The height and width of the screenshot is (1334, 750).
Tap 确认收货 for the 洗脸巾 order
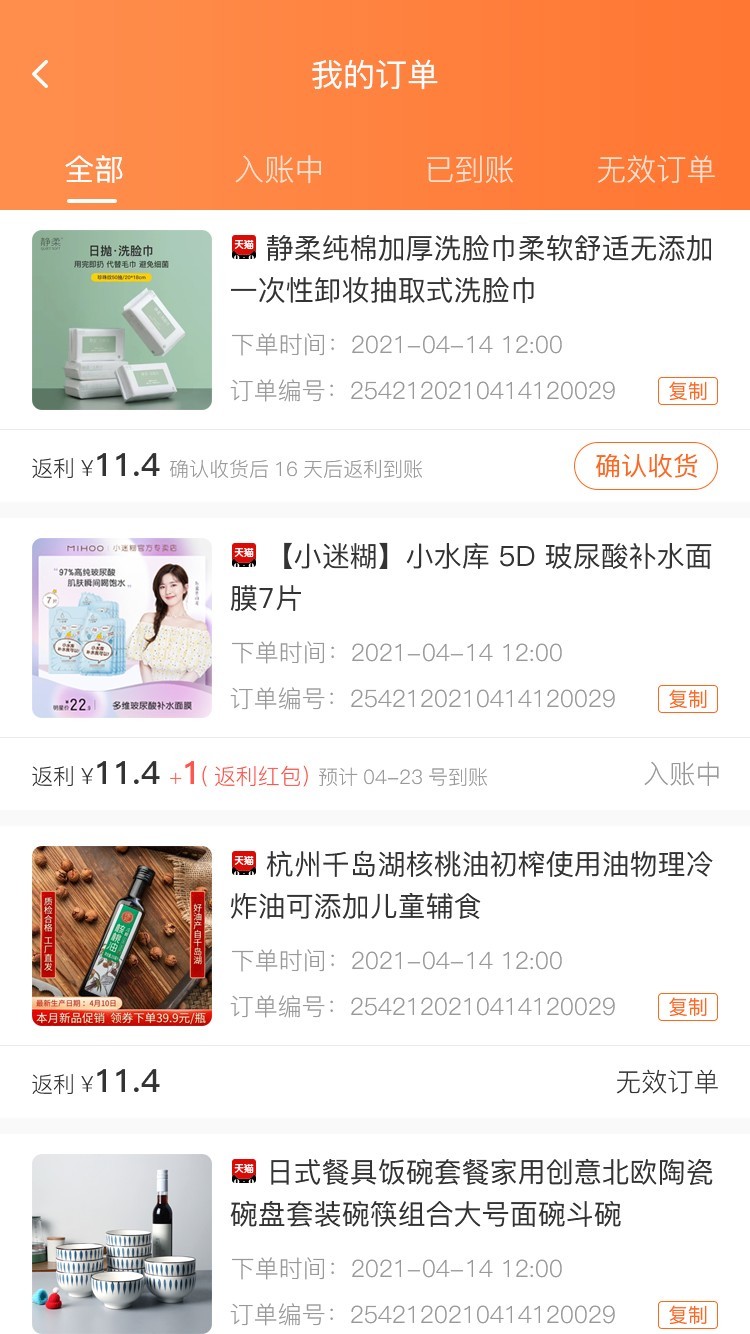[646, 466]
